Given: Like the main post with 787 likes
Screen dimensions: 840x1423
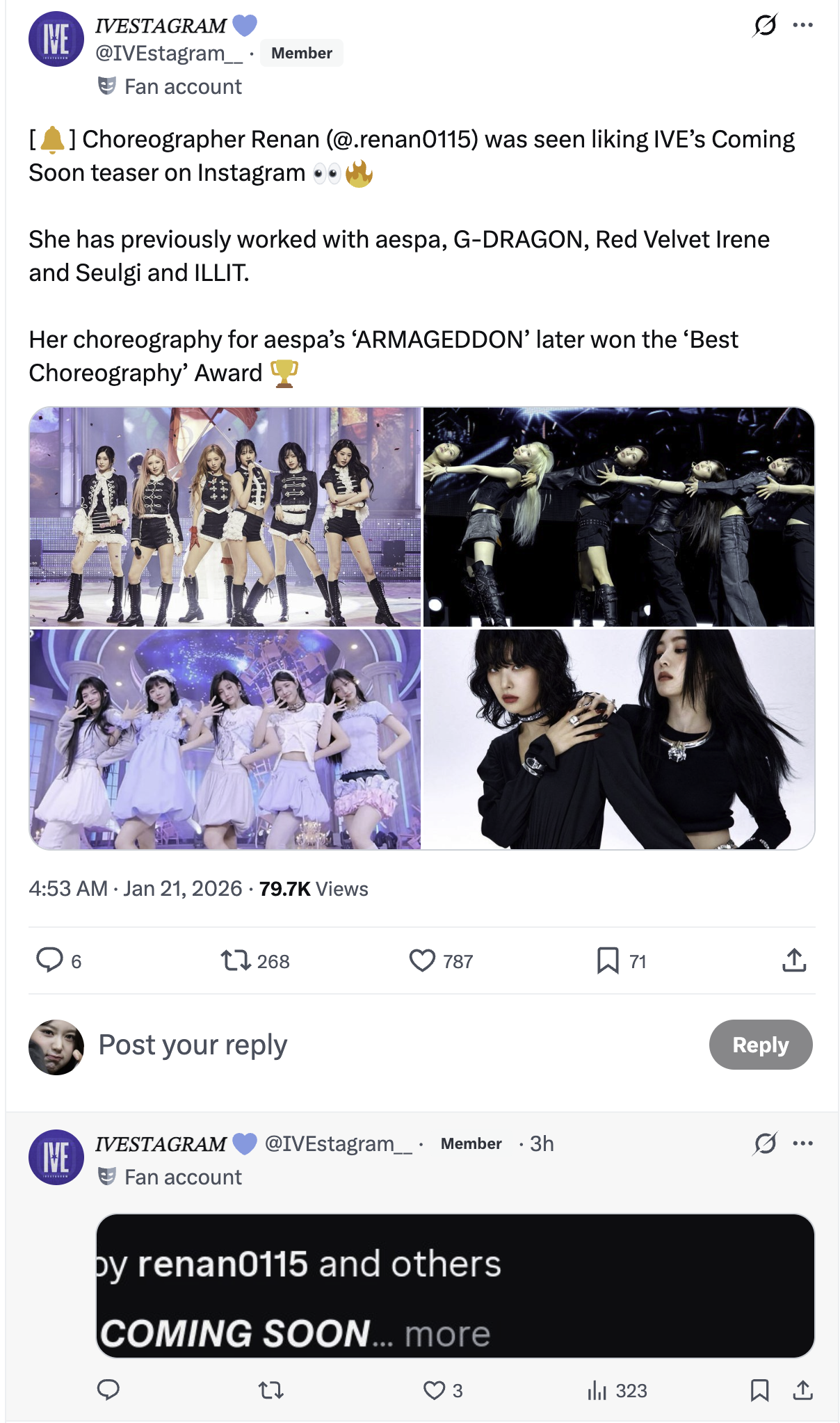Looking at the screenshot, I should 422,960.
